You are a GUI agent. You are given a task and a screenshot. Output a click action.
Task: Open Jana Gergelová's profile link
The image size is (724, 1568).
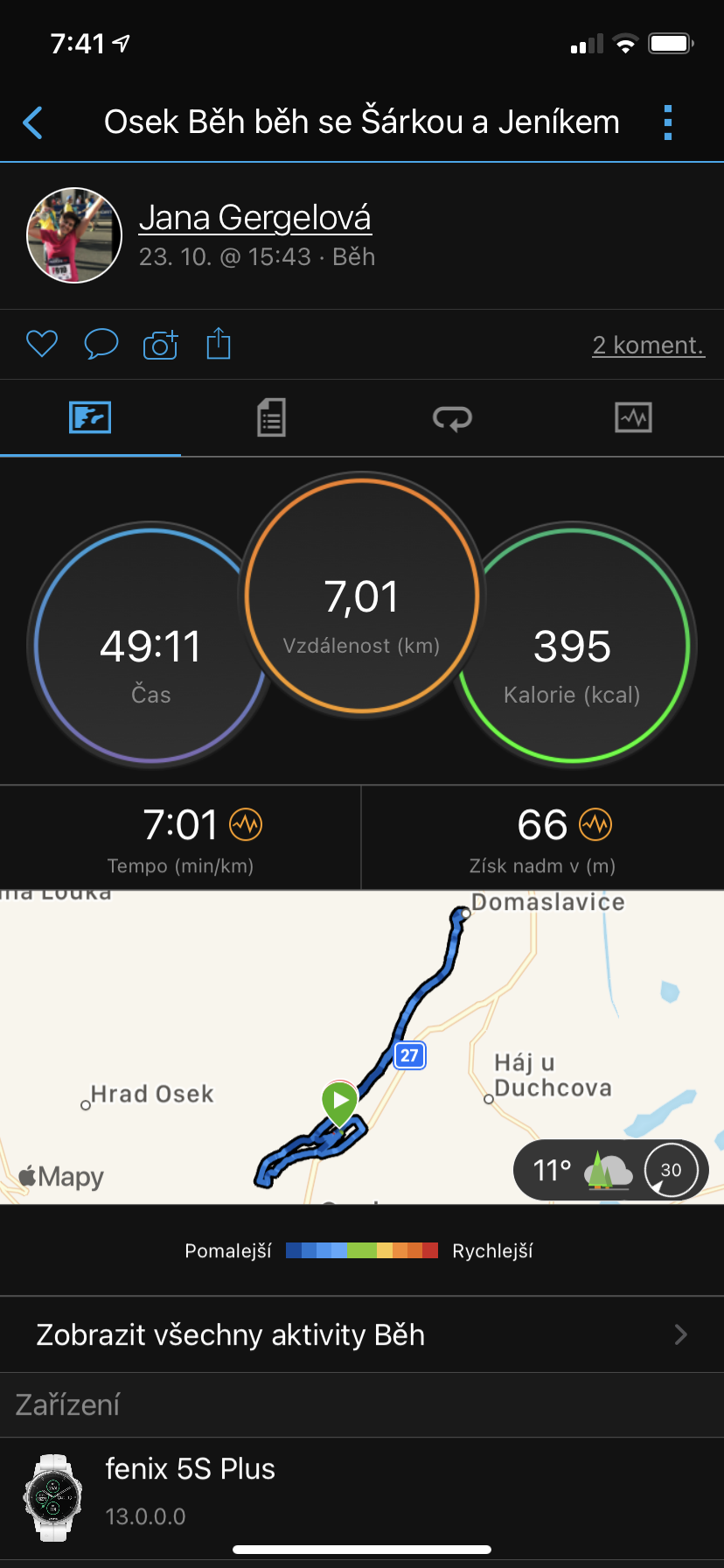(x=255, y=218)
